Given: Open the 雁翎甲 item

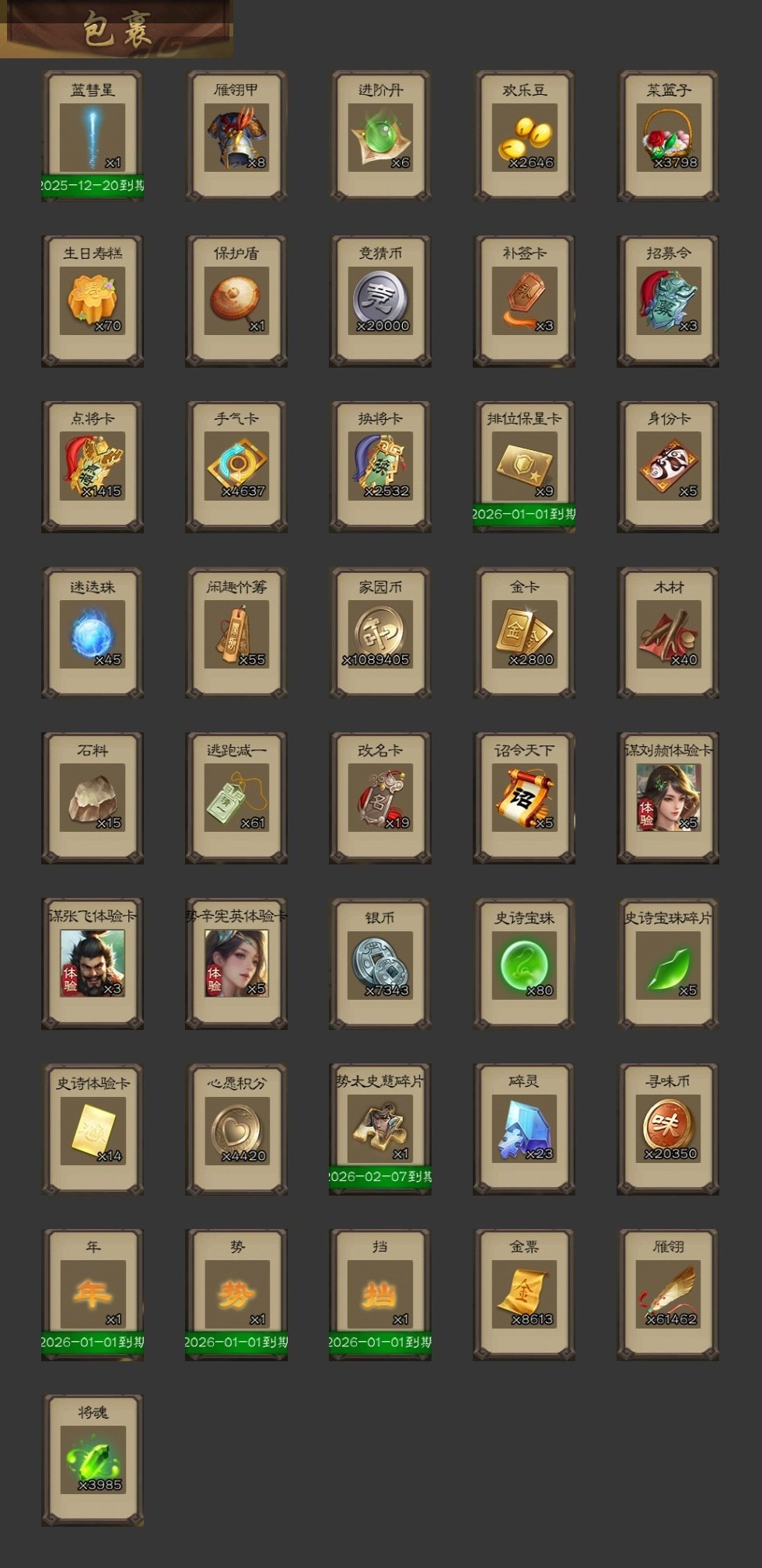Looking at the screenshot, I should click(x=236, y=137).
